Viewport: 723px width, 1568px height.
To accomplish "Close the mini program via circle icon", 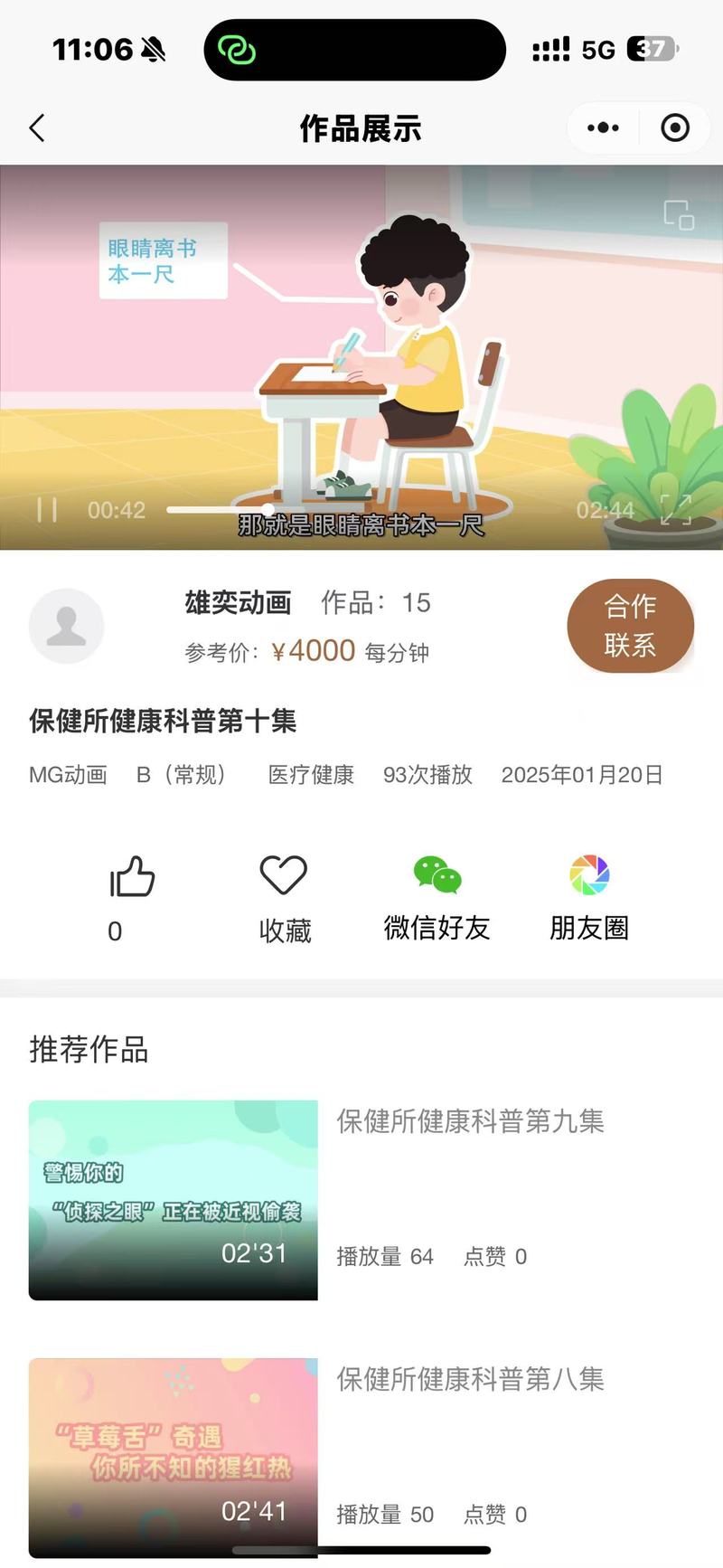I will pos(675,128).
